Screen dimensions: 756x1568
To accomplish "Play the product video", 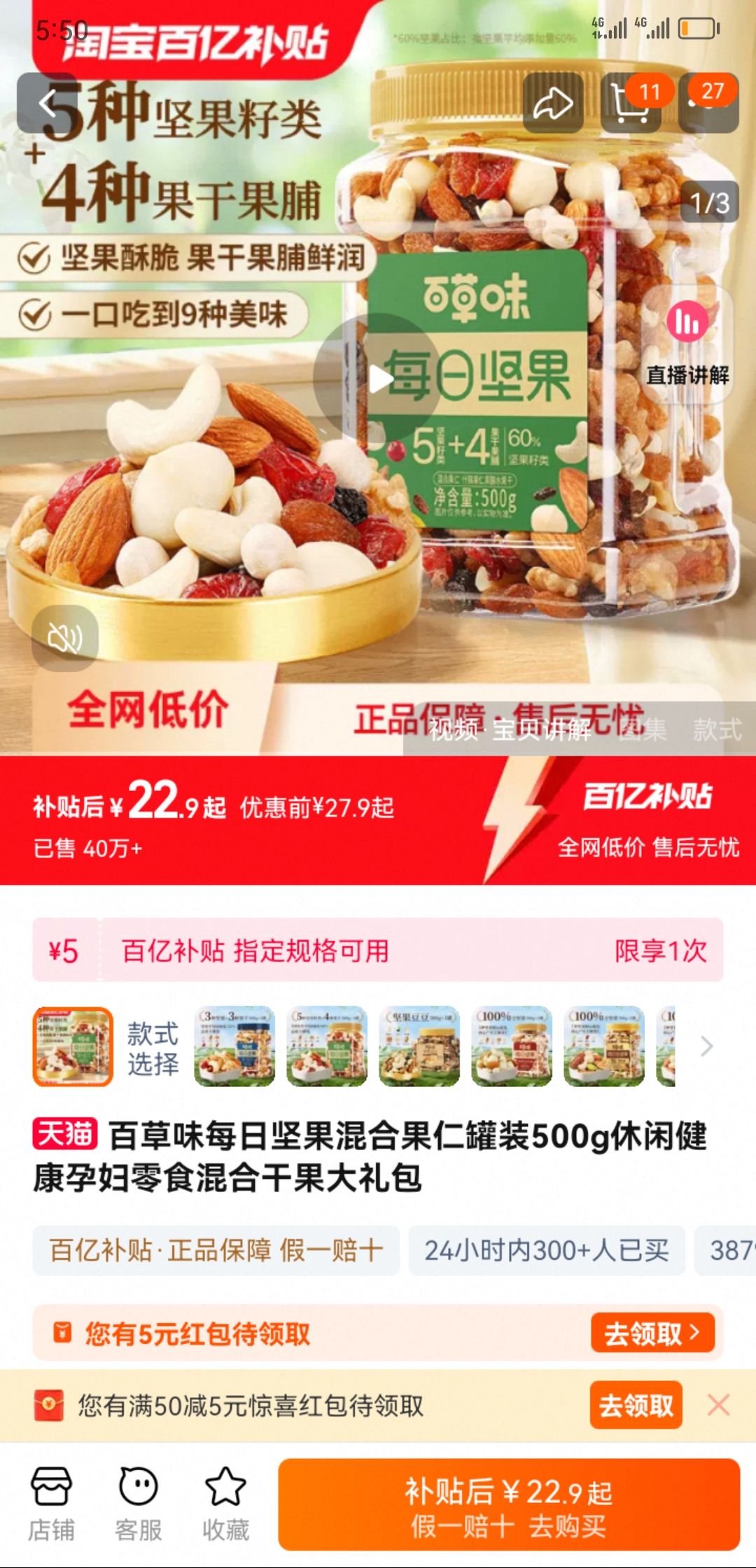I will [378, 379].
